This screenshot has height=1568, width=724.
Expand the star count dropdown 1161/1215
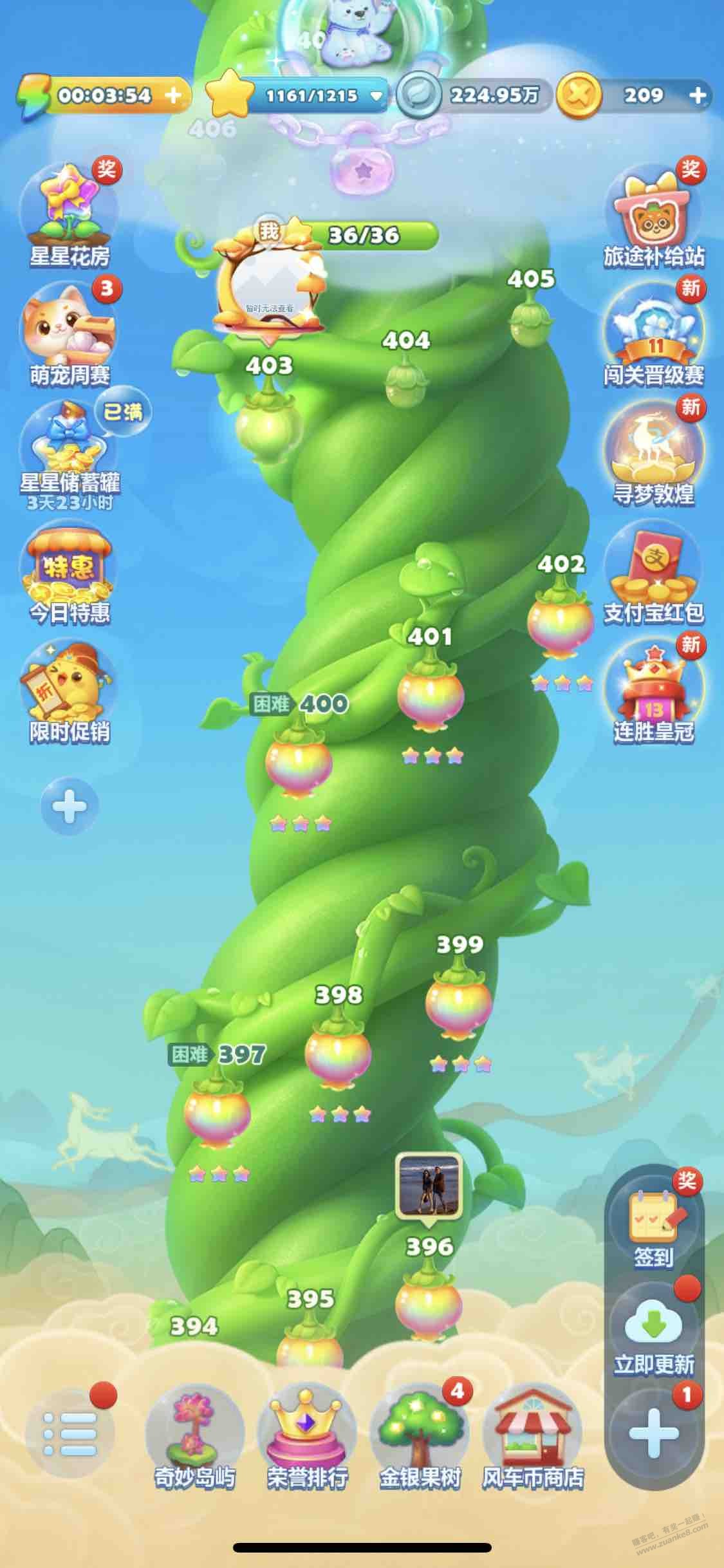(x=376, y=97)
